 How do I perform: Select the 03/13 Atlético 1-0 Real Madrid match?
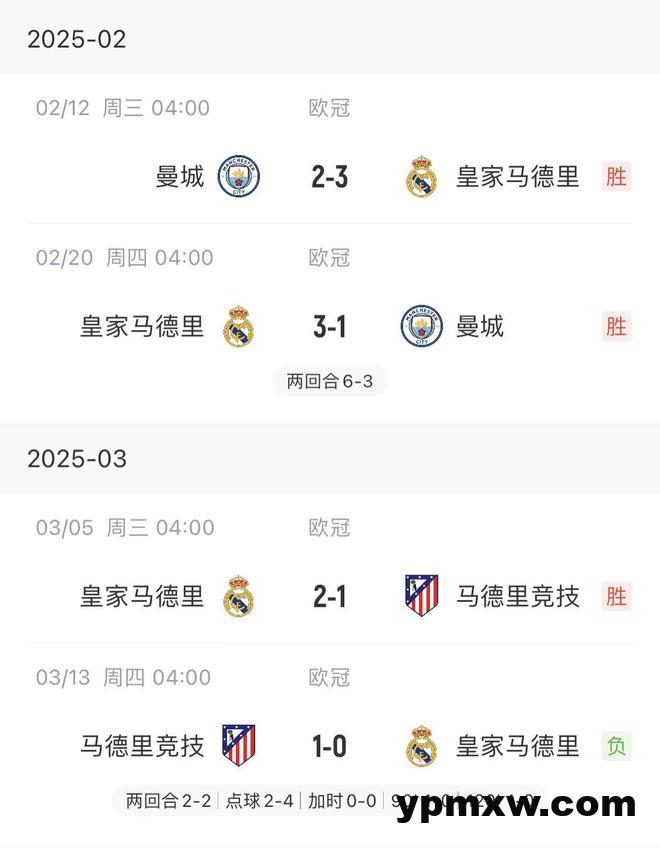click(329, 747)
